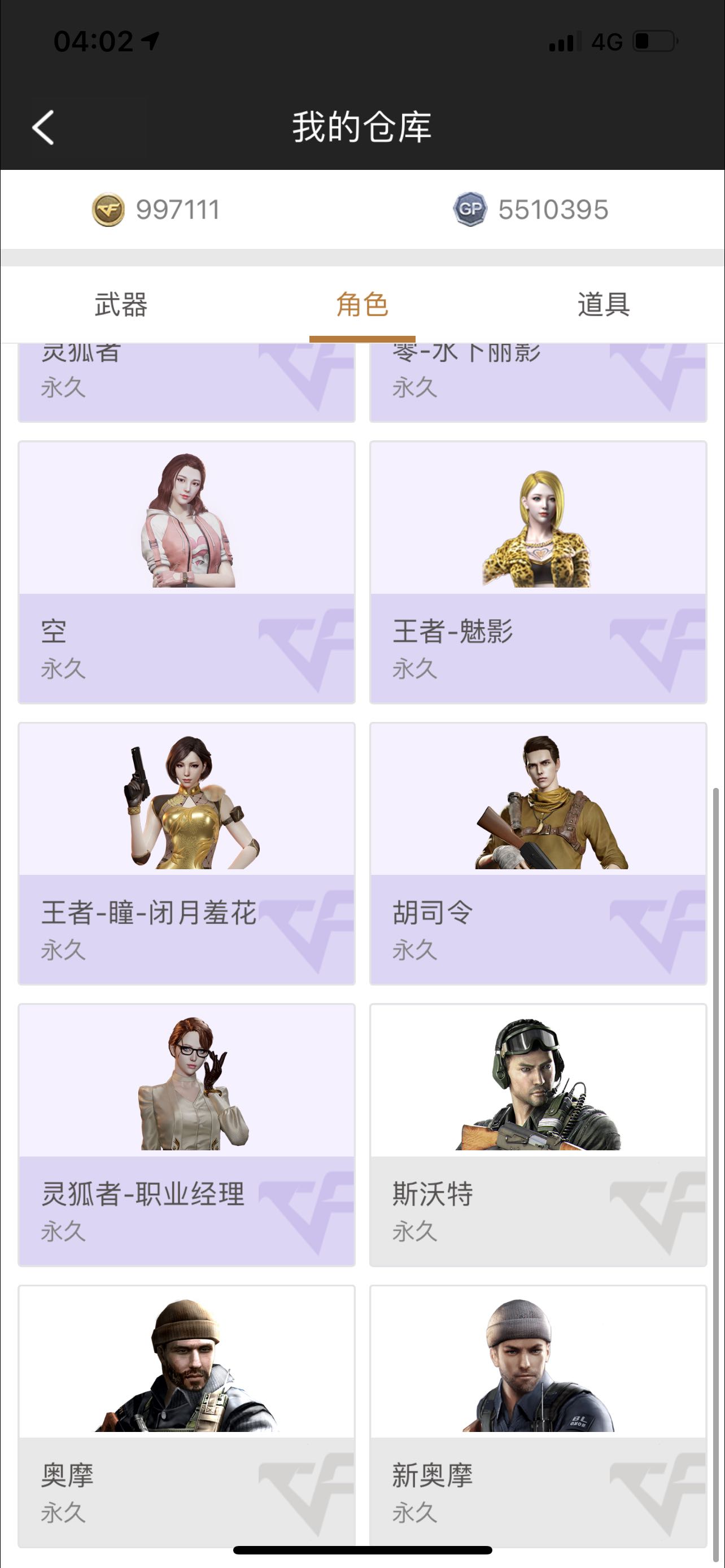Select the 奥摩 character card
This screenshot has width=725, height=1568.
pyautogui.click(x=186, y=1416)
